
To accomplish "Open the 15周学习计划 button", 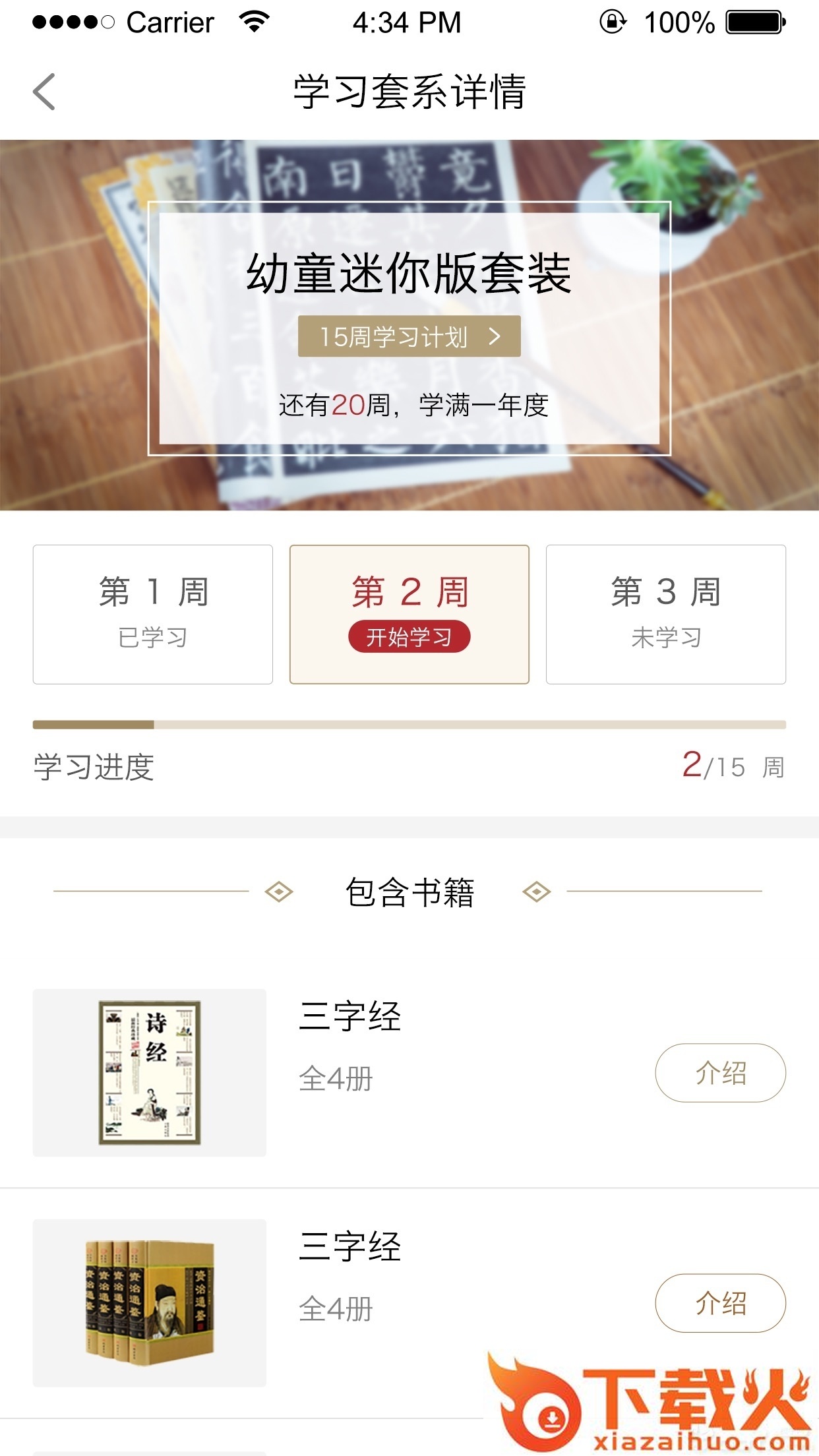I will click(x=409, y=336).
